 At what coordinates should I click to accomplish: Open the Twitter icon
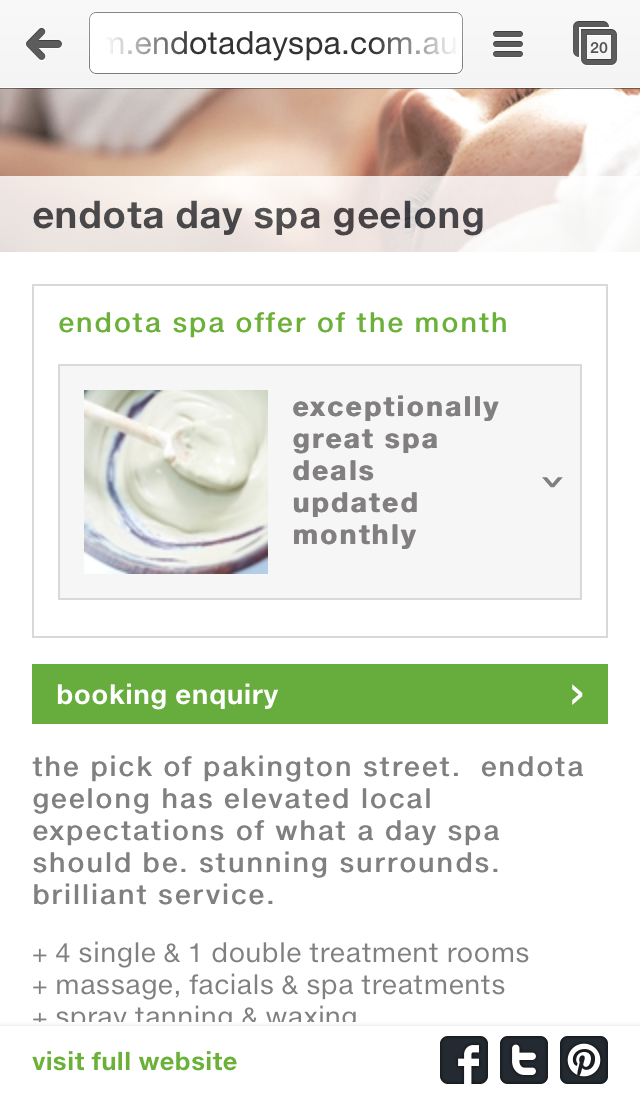point(524,1060)
